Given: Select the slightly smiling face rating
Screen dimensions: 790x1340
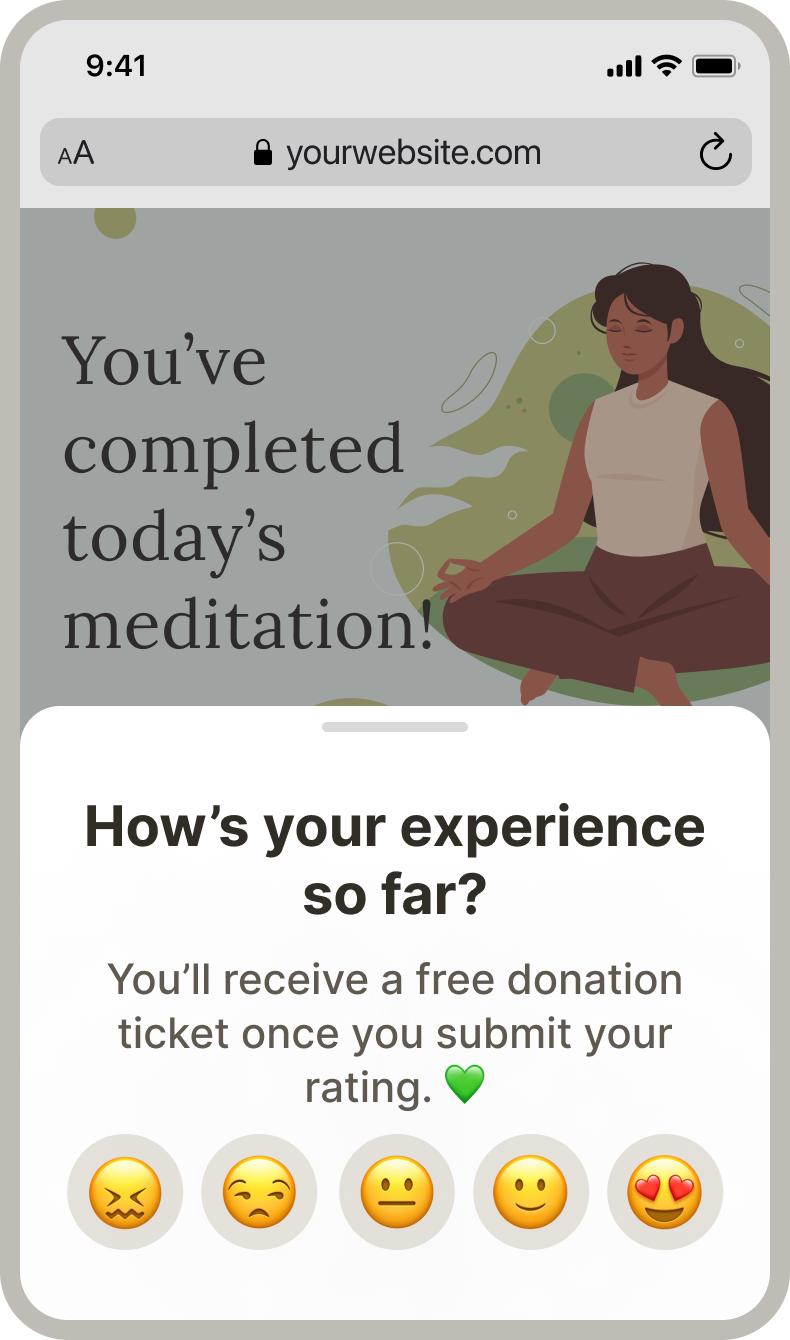Looking at the screenshot, I should pos(531,1192).
